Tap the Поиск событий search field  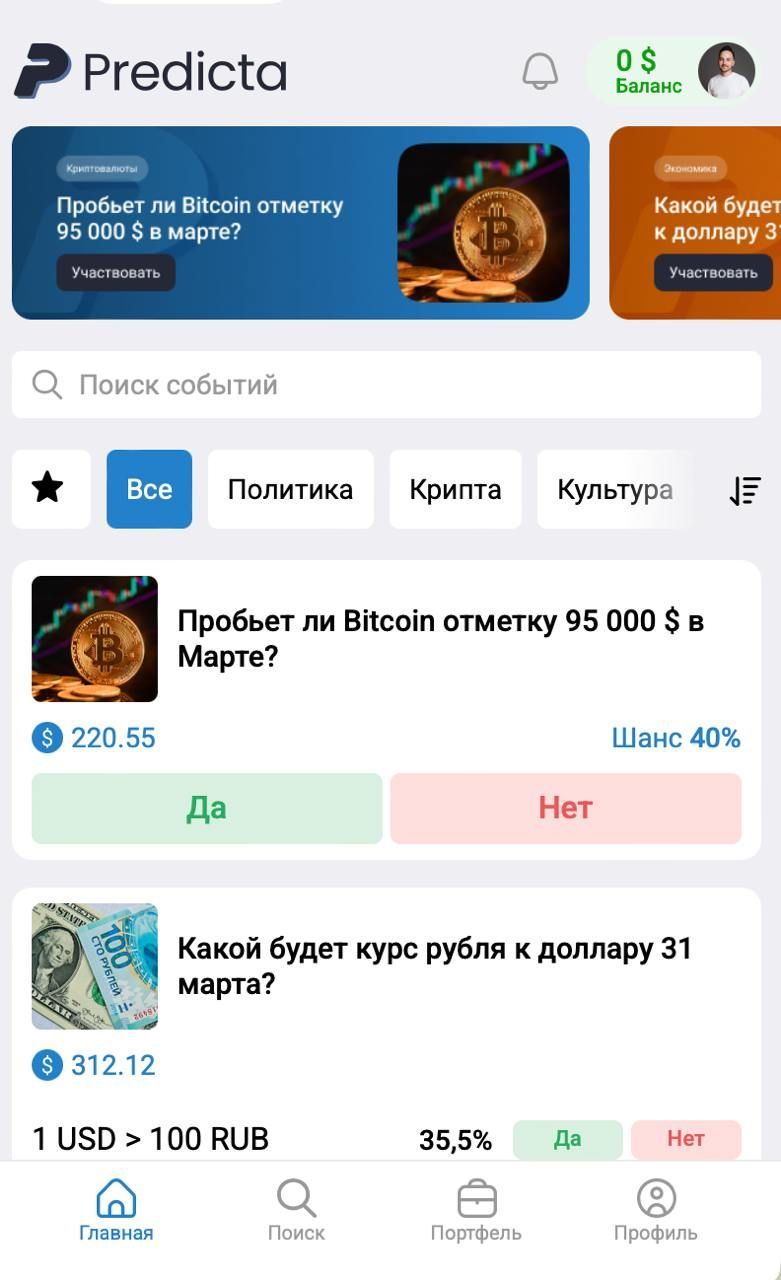[x=390, y=384]
